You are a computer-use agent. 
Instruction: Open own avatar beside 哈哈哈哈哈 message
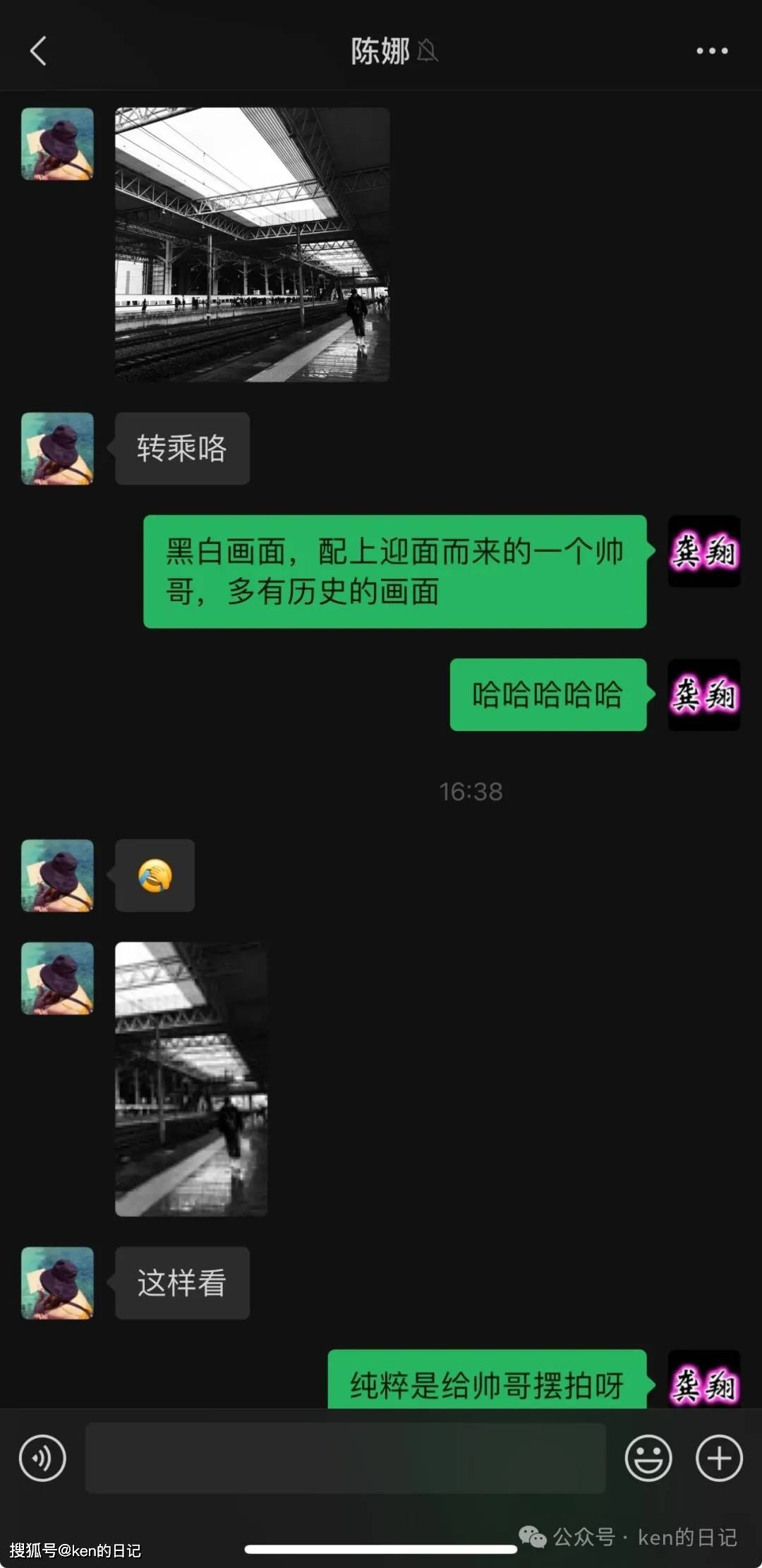point(703,694)
